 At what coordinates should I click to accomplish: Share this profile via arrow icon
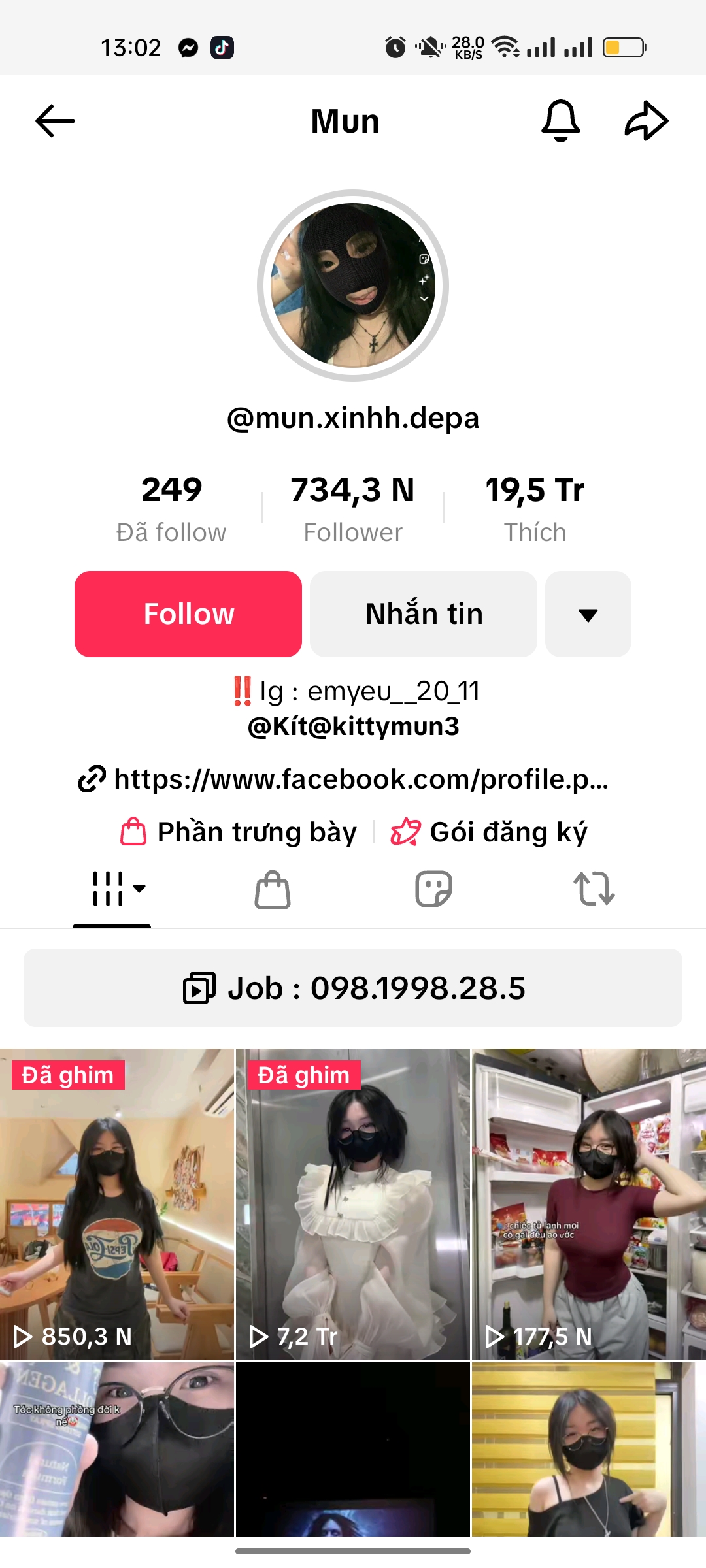[646, 122]
